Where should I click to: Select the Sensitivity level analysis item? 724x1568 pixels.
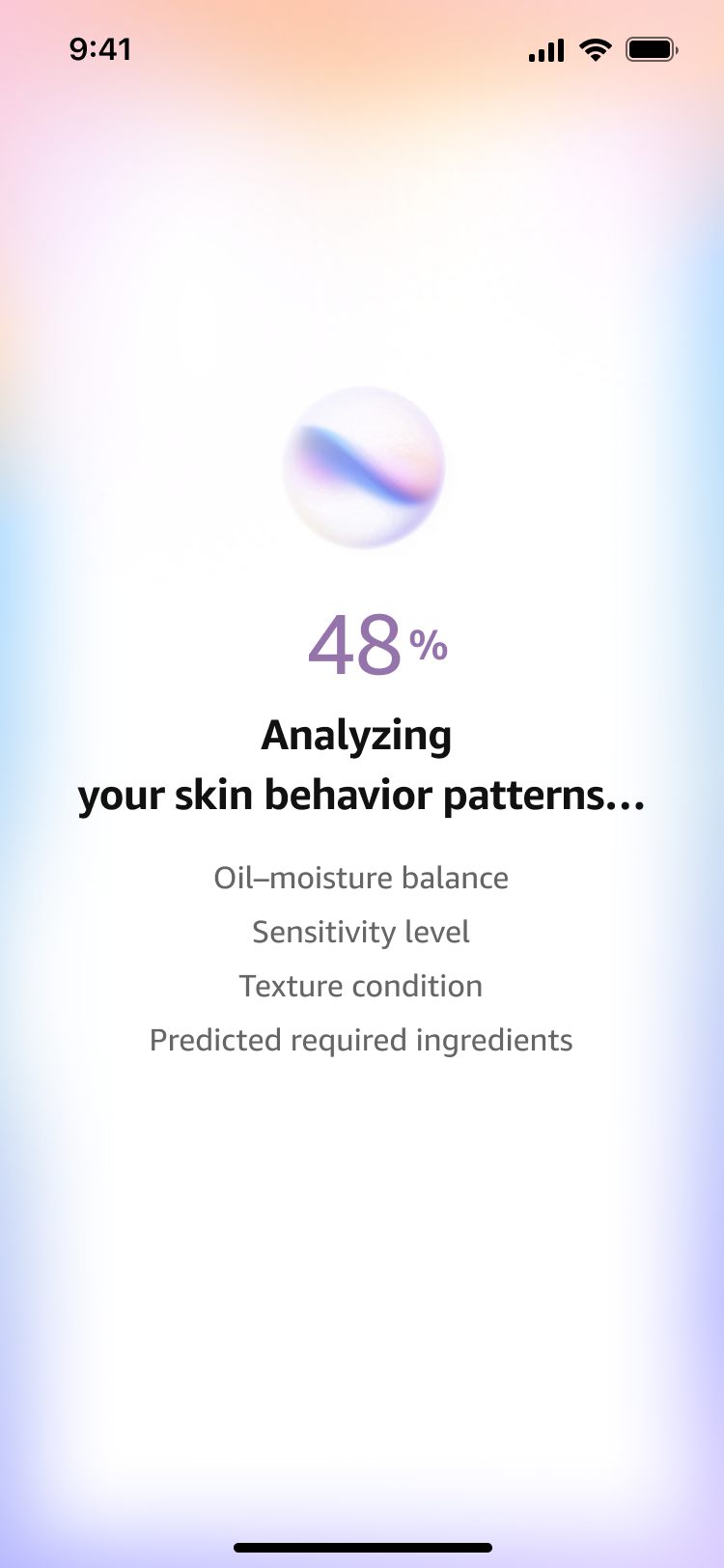click(361, 932)
